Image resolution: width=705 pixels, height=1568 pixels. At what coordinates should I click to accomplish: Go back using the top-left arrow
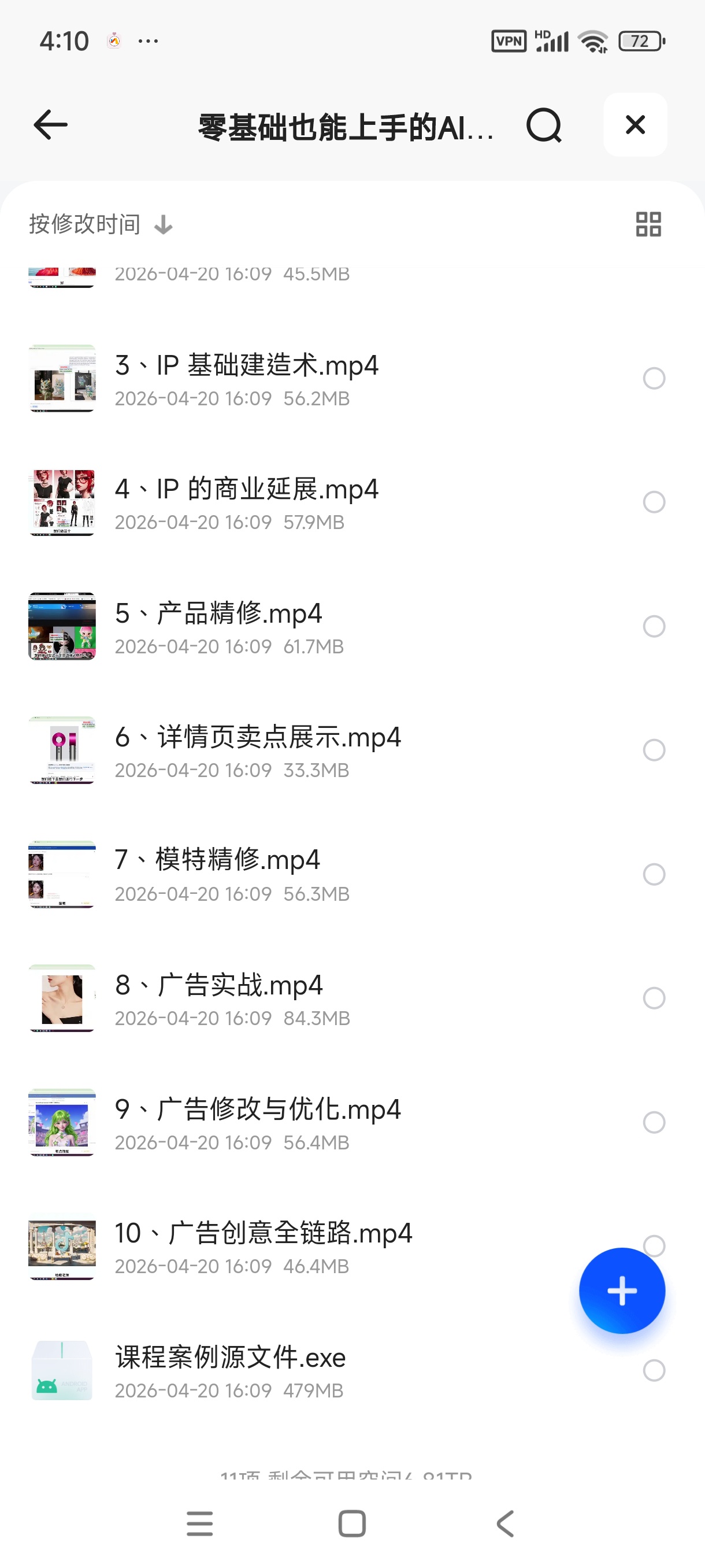point(50,125)
